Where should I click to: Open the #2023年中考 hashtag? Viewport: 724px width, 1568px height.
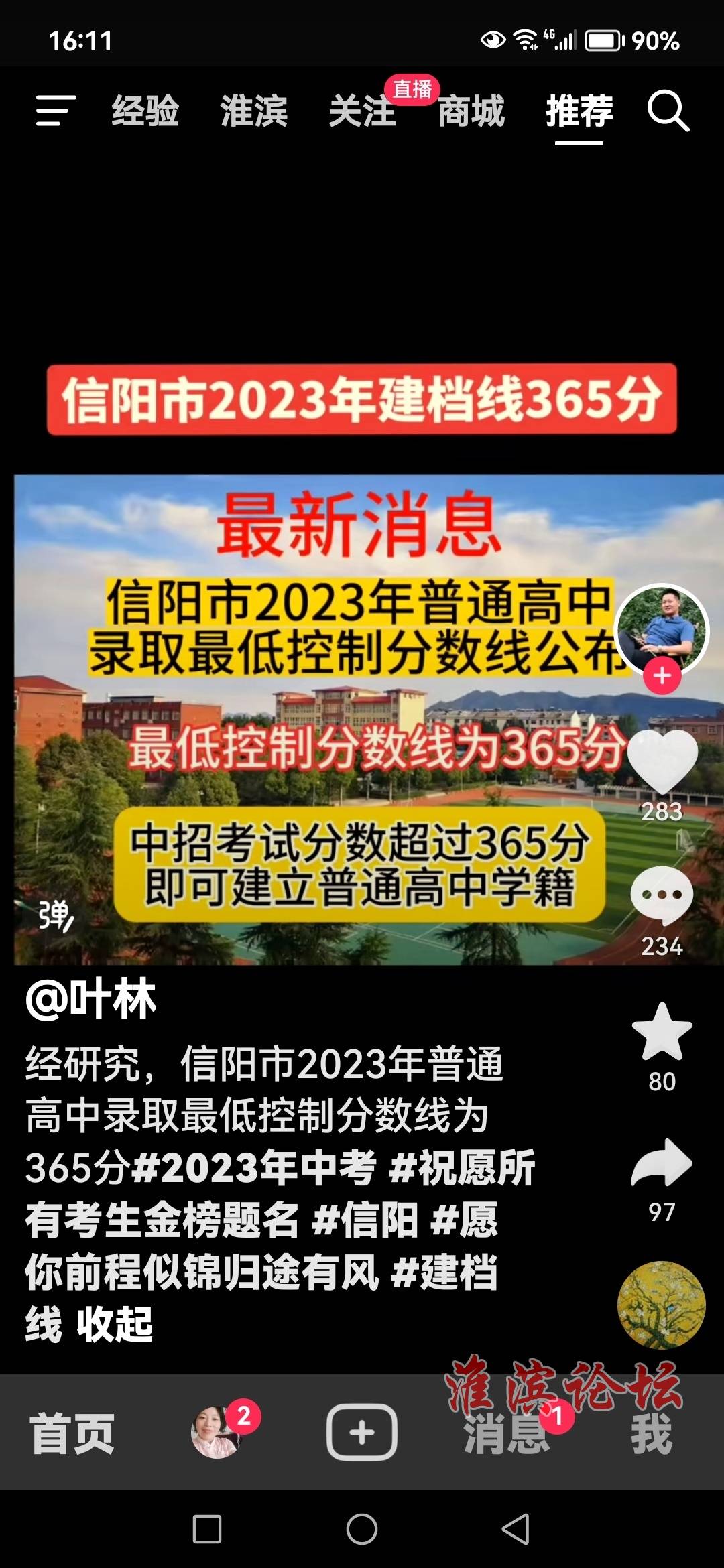[255, 1168]
